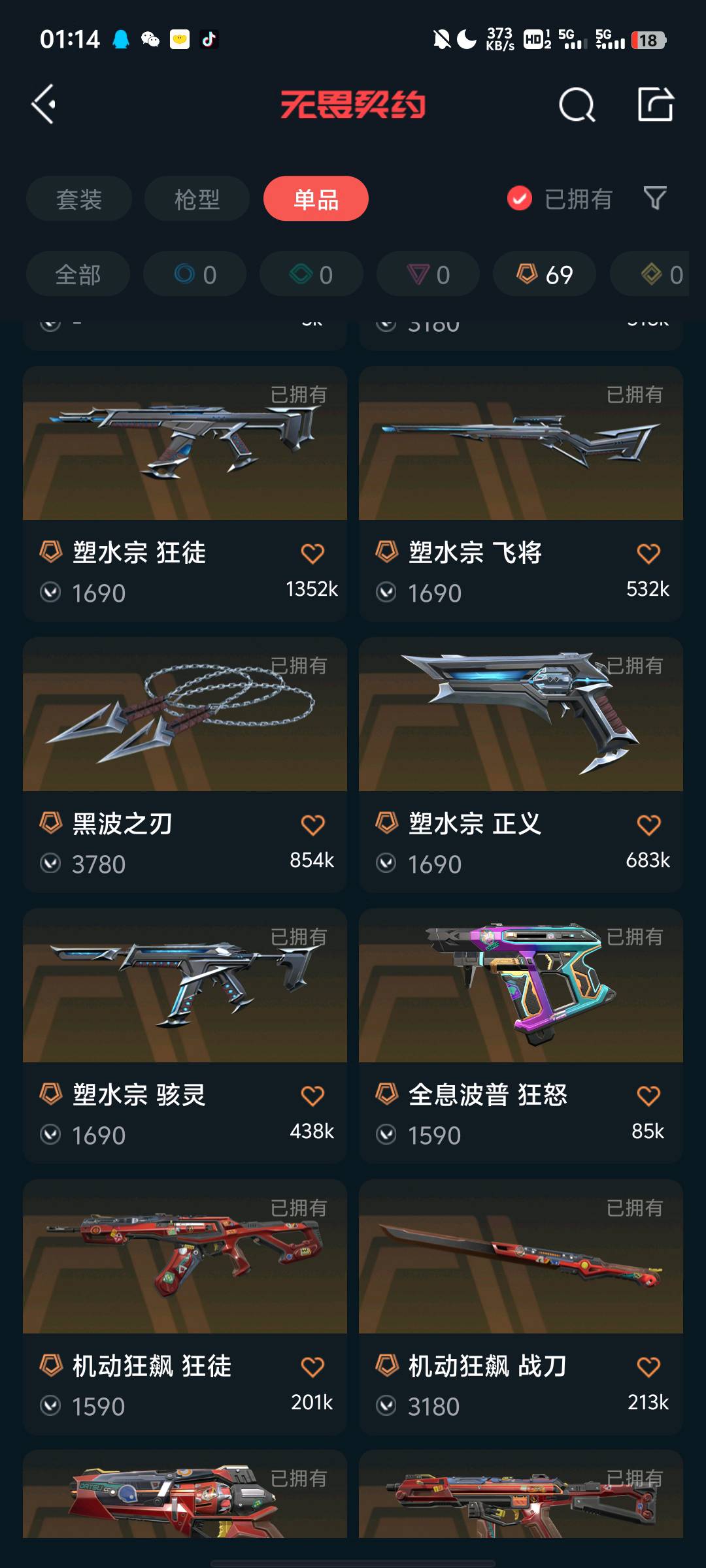Open the 全息波普 狂怒 skin card
This screenshot has width=706, height=1568.
pyautogui.click(x=521, y=1036)
